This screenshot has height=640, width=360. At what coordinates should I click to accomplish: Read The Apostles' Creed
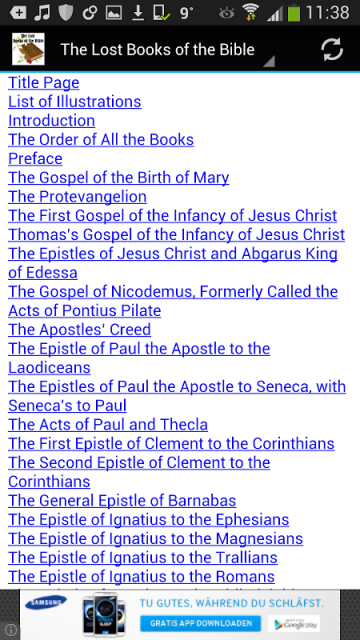pyautogui.click(x=80, y=329)
